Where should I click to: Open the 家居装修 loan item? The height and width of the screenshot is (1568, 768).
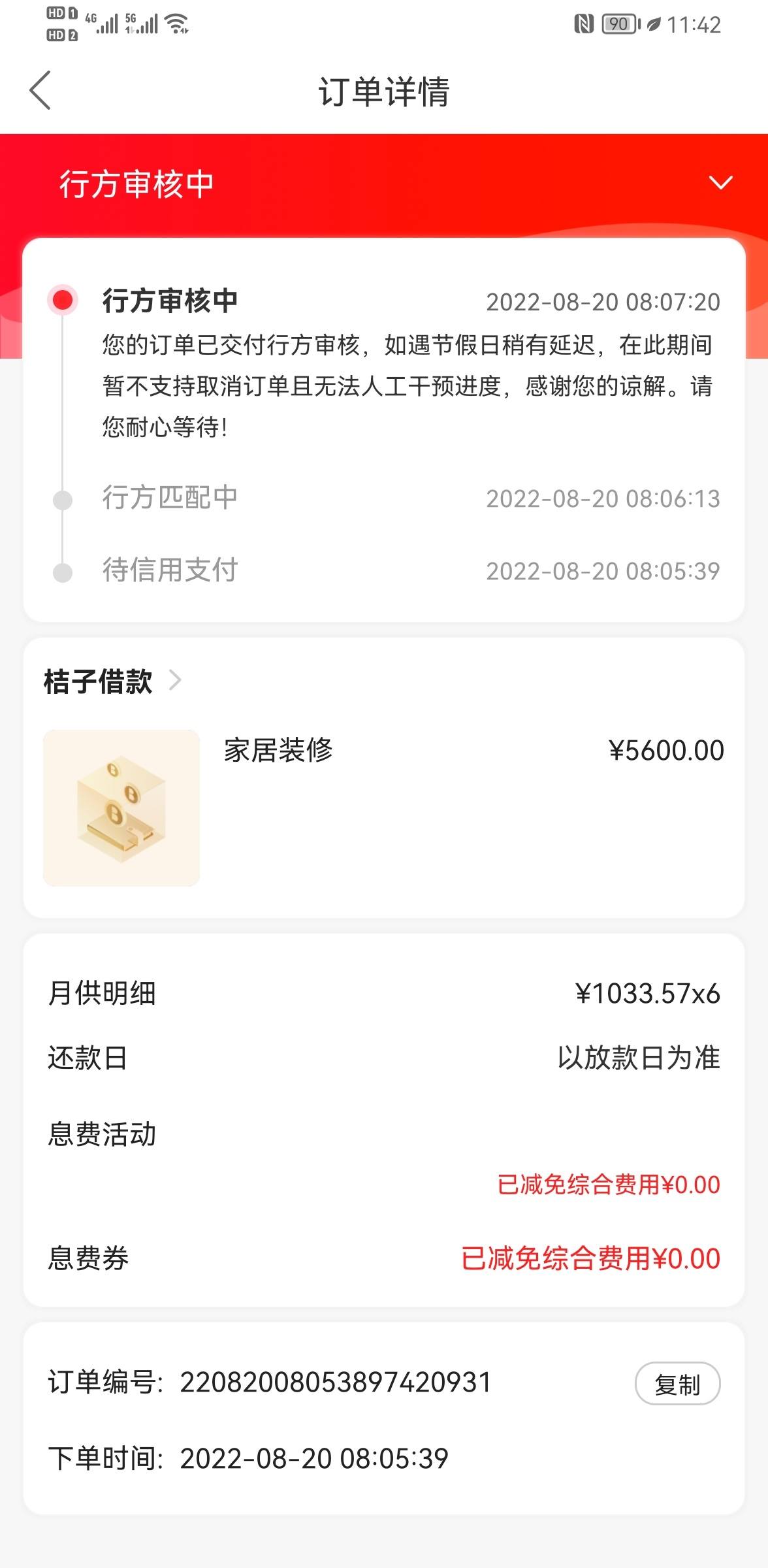[x=384, y=808]
